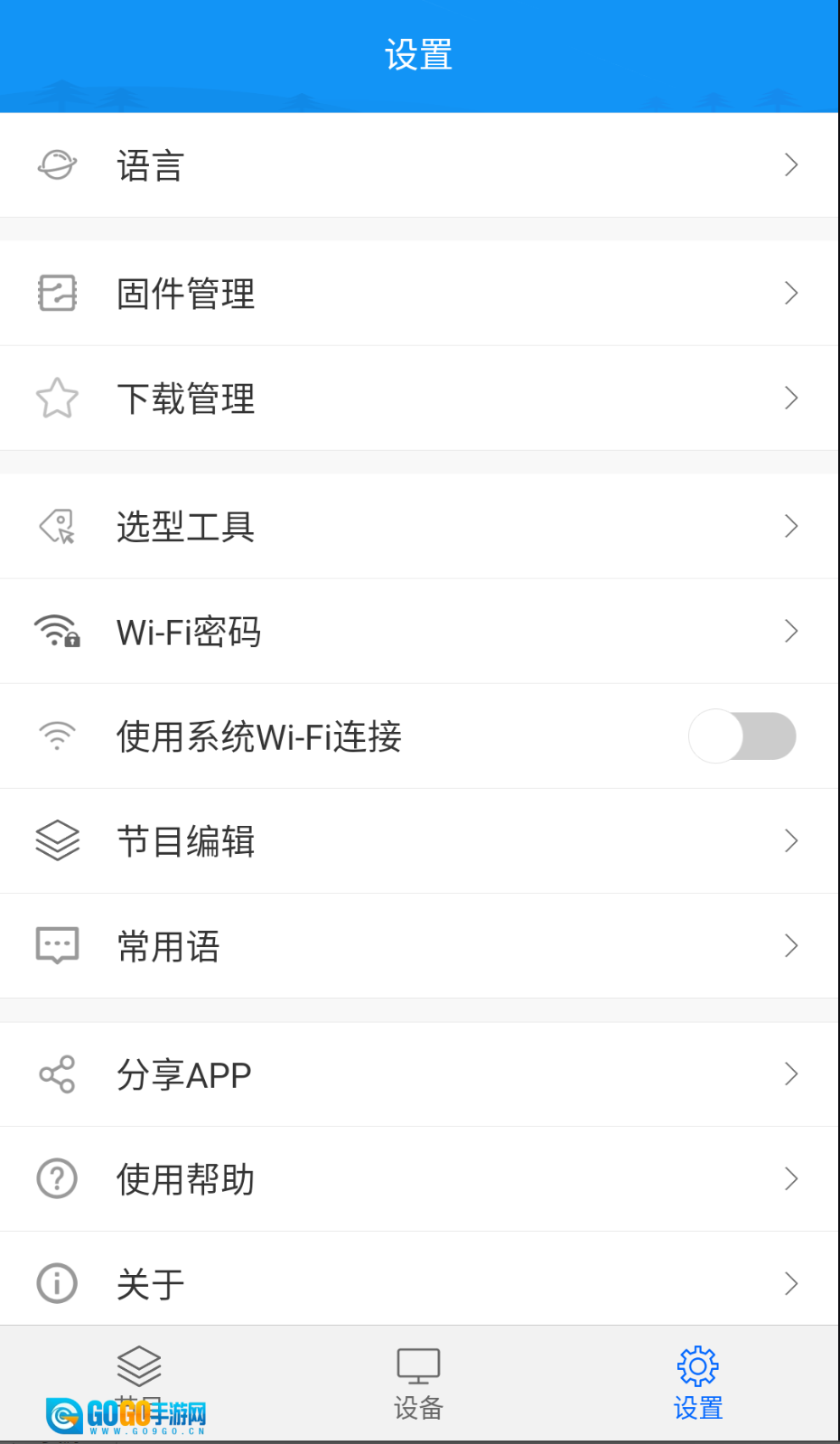Image resolution: width=840 pixels, height=1444 pixels.
Task: Open 使用帮助 help page
Action: pos(419,1179)
